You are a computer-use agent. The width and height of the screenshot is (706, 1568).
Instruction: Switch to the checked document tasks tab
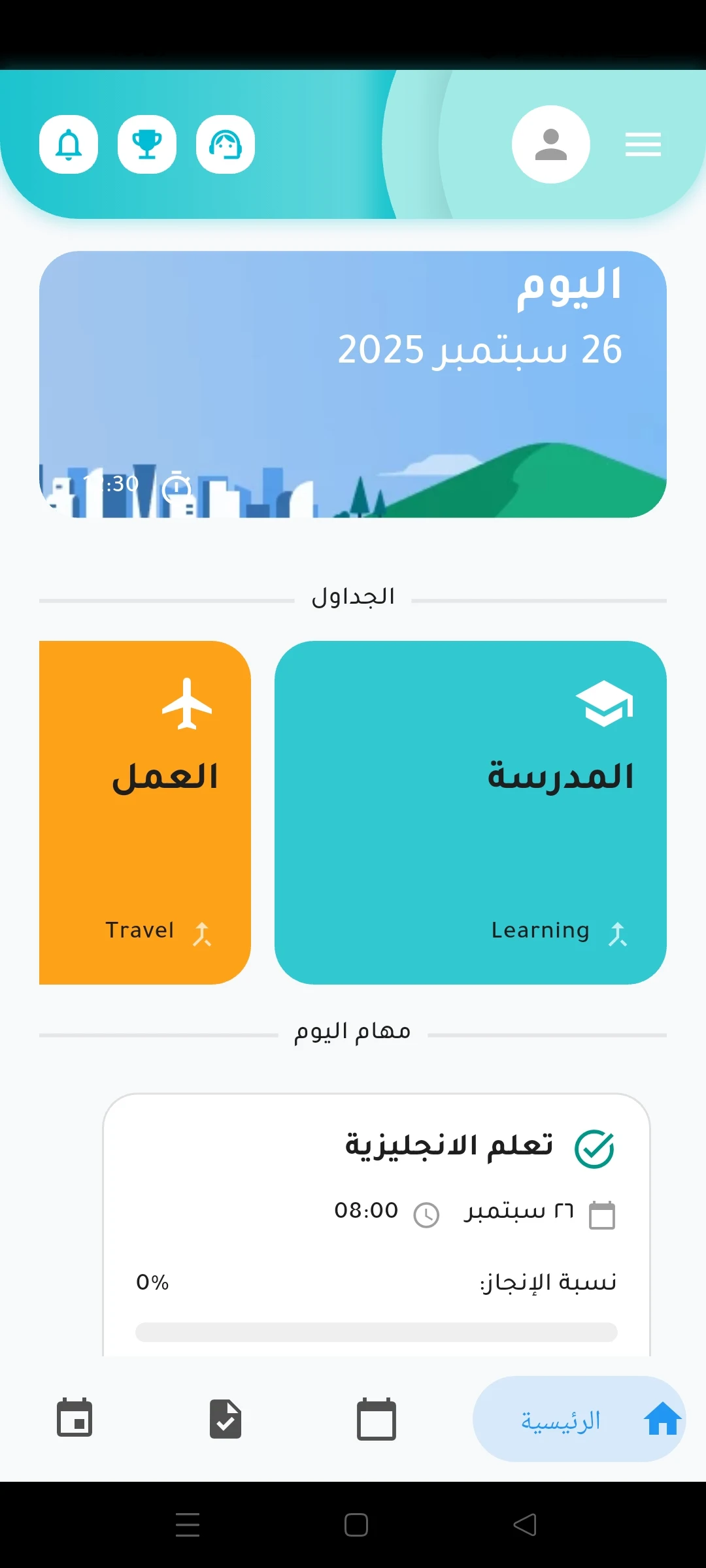pyautogui.click(x=226, y=1419)
